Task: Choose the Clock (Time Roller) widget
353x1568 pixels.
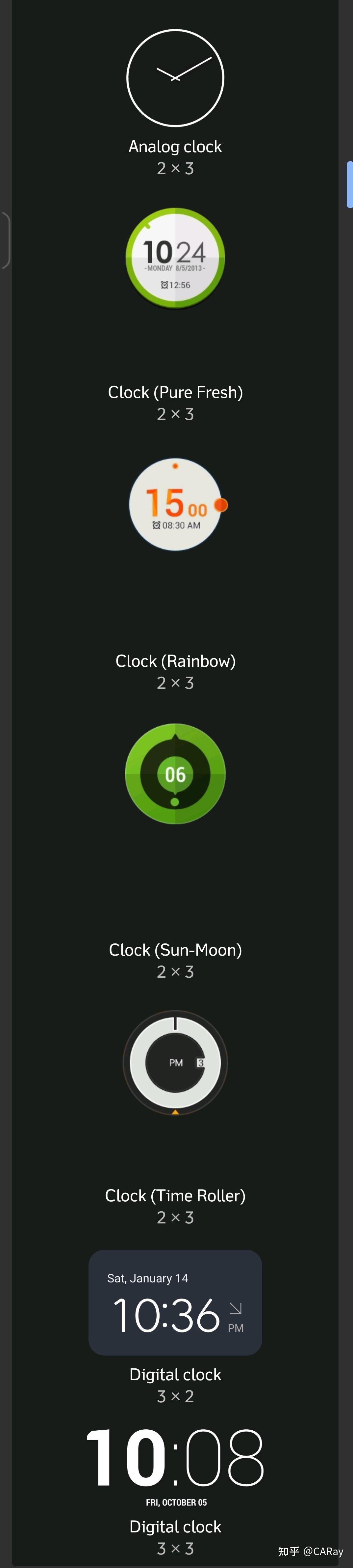Action: coord(175,1063)
